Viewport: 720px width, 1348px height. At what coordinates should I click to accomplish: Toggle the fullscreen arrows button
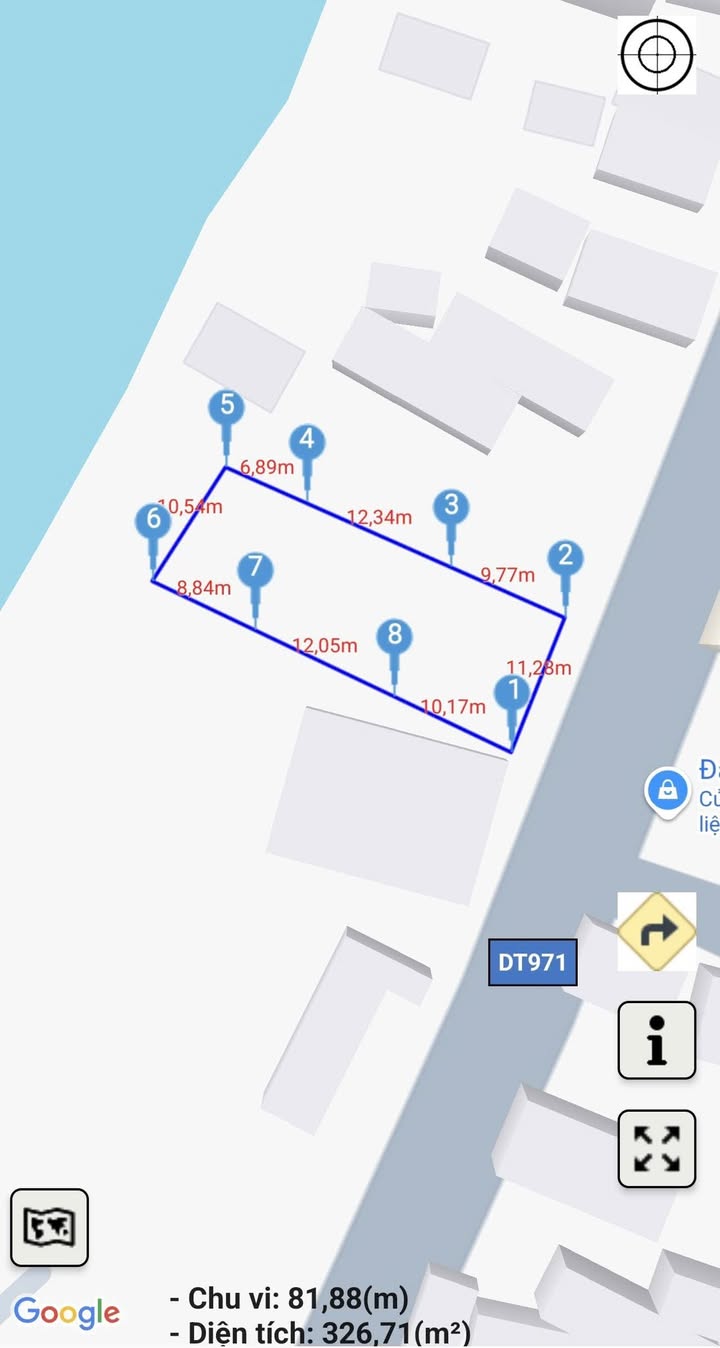pyautogui.click(x=657, y=1149)
